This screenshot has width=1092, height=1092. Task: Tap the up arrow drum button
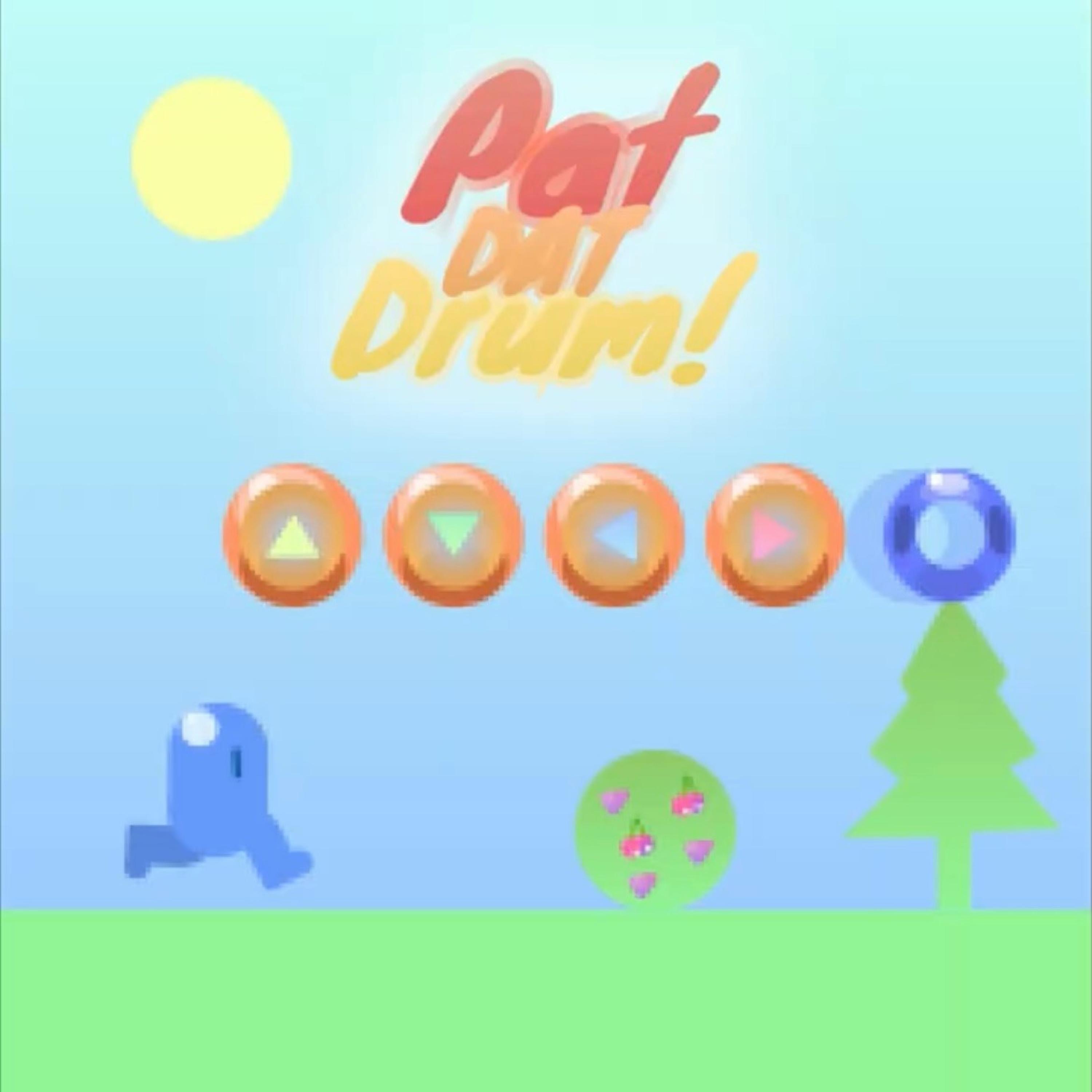pyautogui.click(x=292, y=535)
